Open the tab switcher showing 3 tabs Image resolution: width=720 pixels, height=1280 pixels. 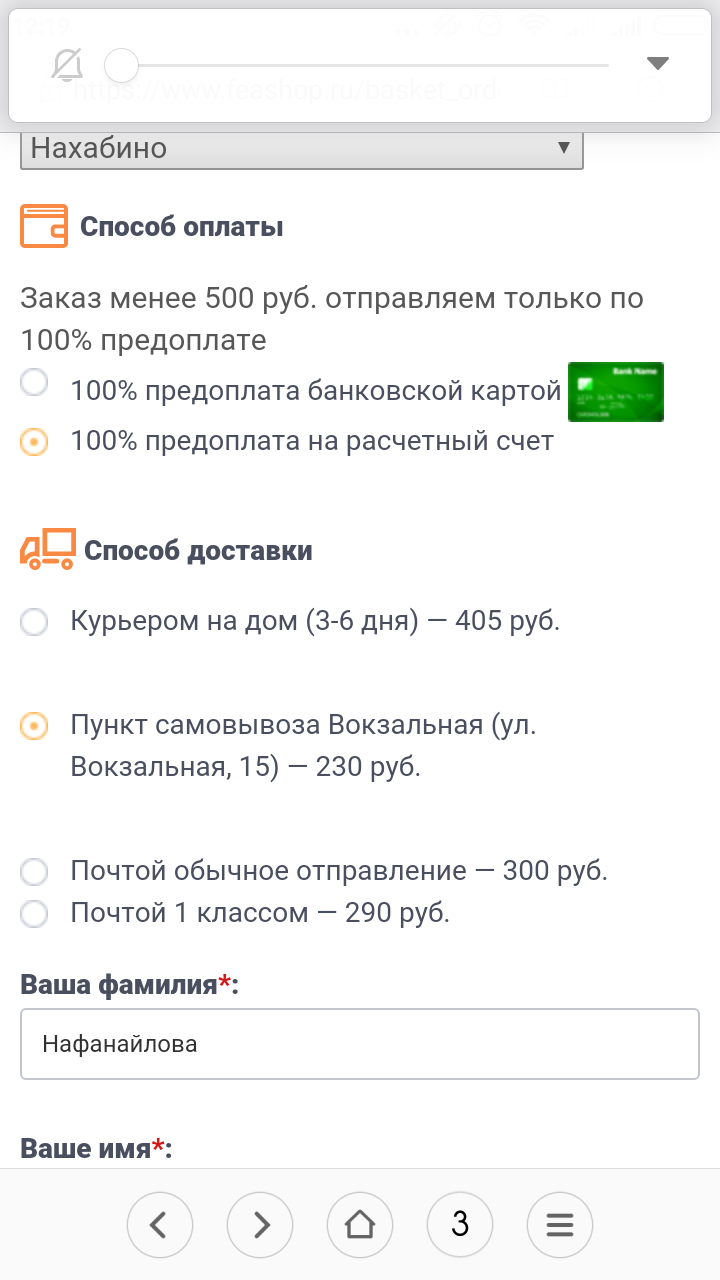coord(460,1224)
